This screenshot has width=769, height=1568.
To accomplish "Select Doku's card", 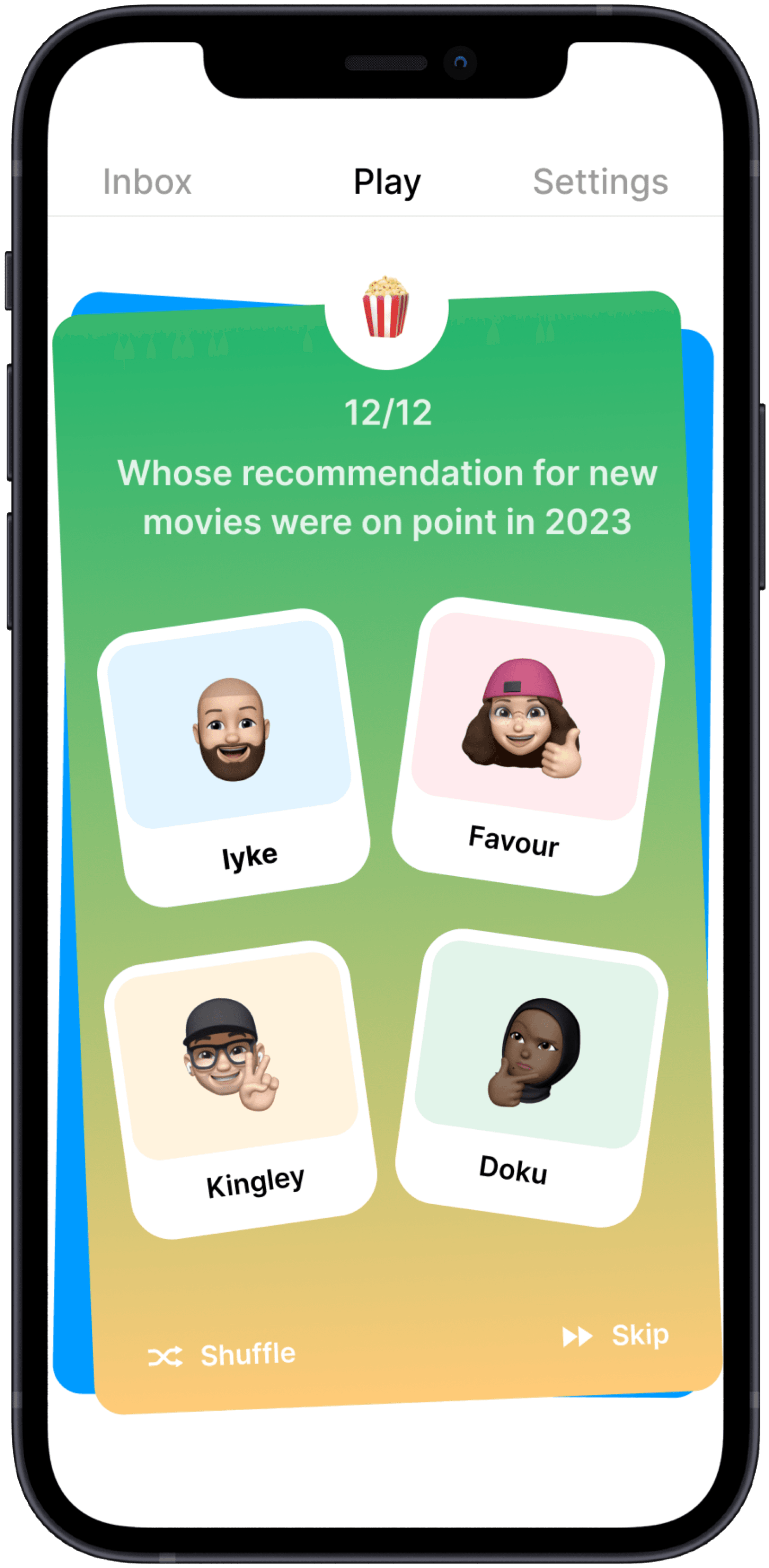I will pyautogui.click(x=532, y=1078).
